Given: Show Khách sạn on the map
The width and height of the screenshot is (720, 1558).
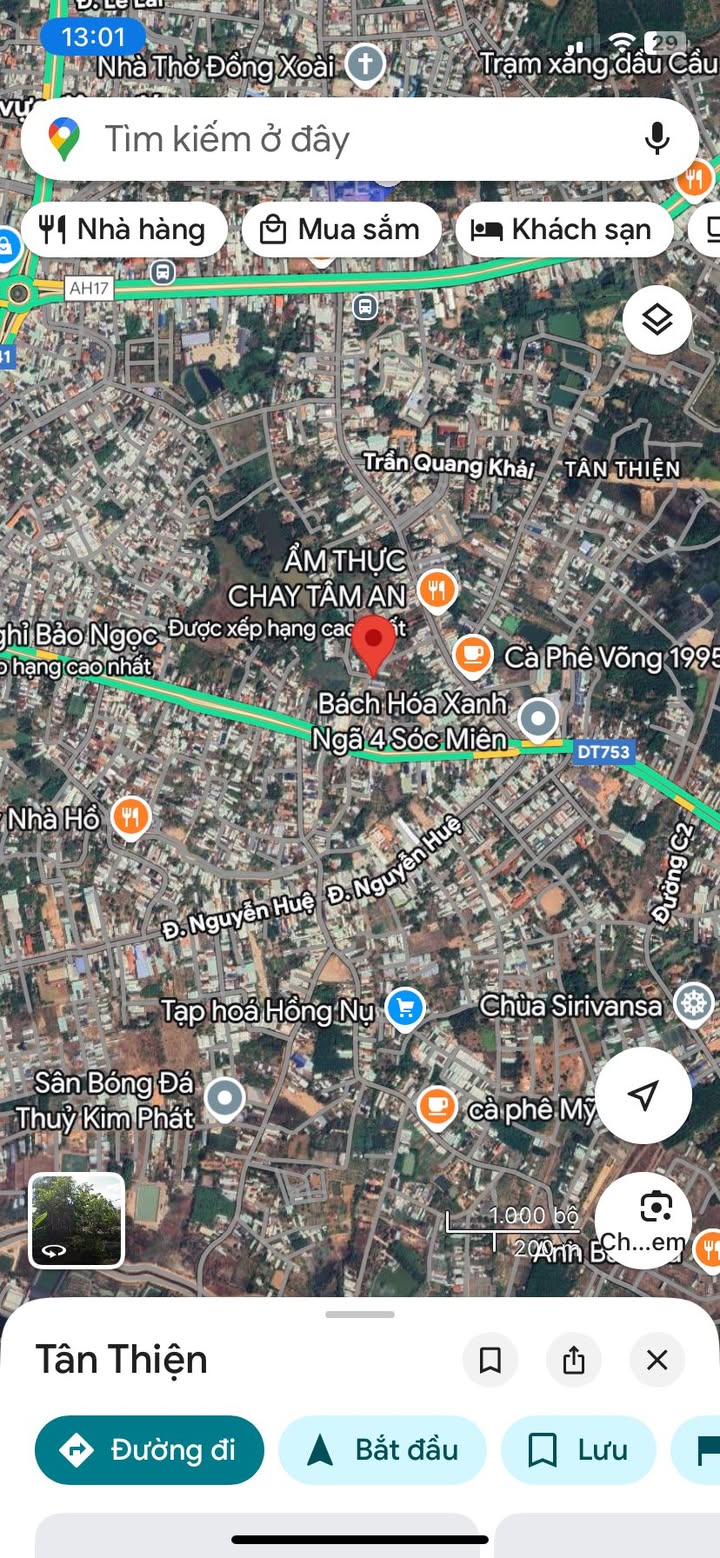Looking at the screenshot, I should (563, 230).
